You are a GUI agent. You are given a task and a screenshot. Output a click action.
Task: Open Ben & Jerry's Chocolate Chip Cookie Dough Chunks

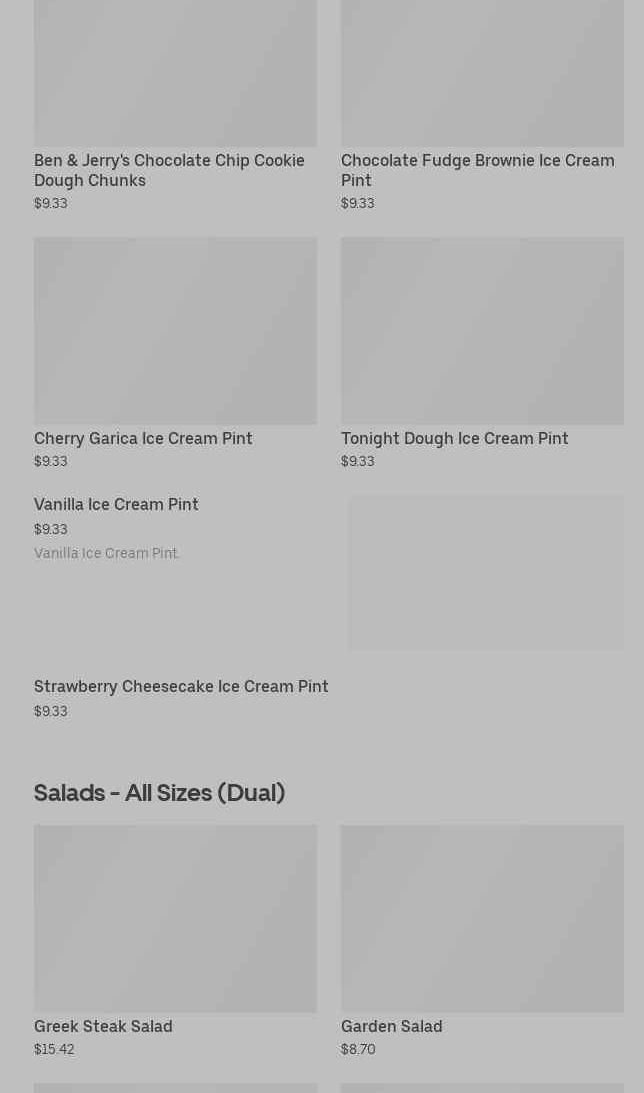[175, 105]
